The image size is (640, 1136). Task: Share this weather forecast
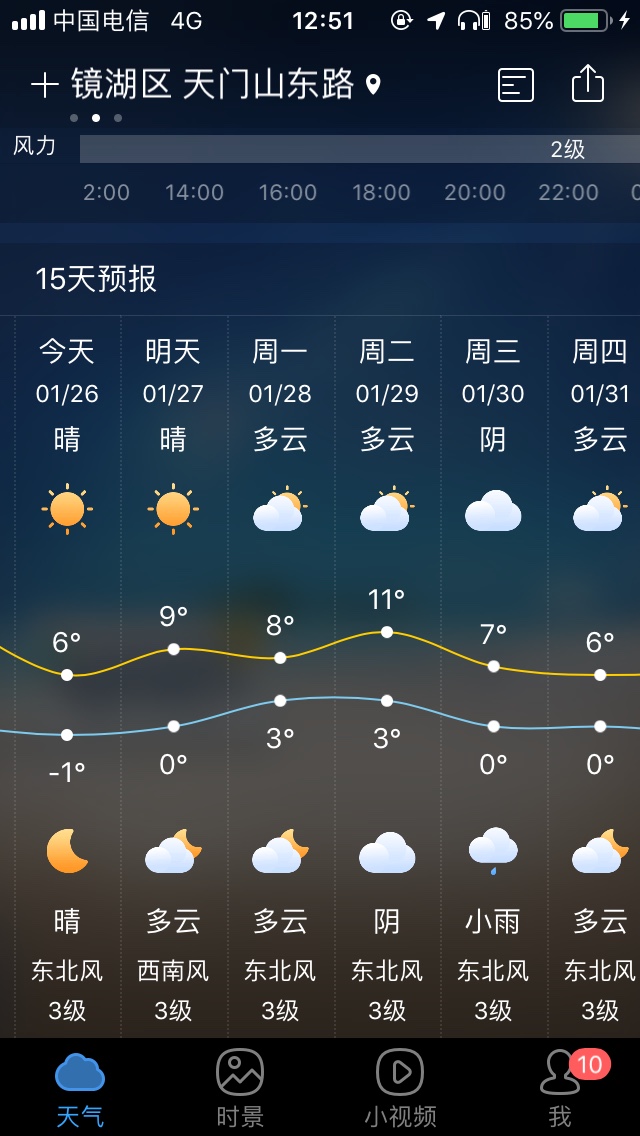coord(588,83)
